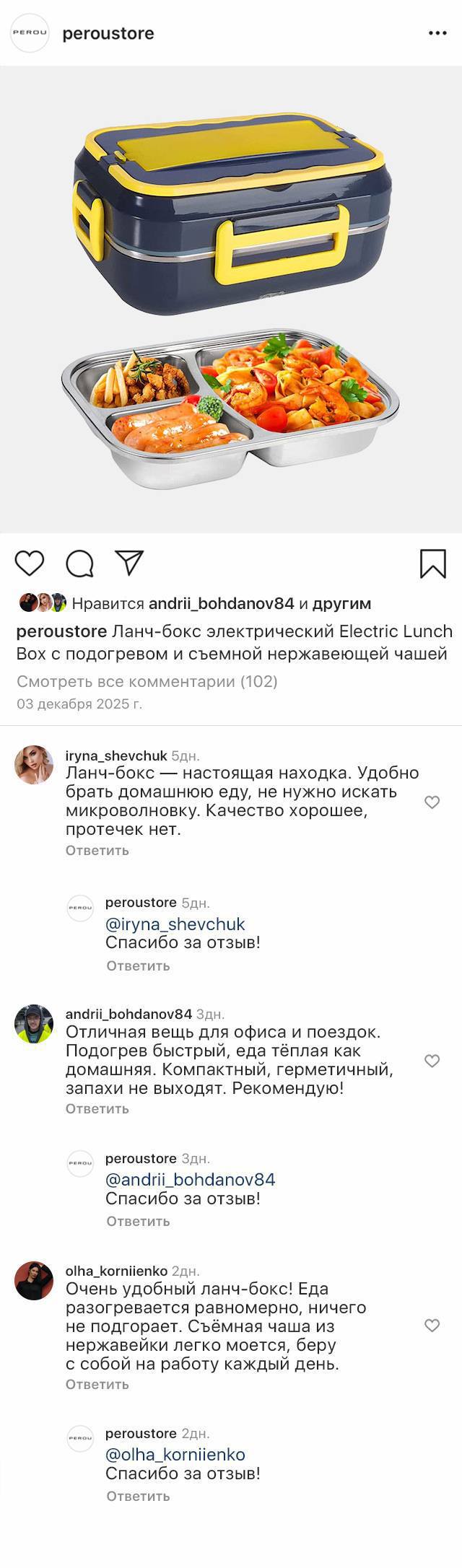The width and height of the screenshot is (462, 1568).
Task: Like iryna_shevchuk's comment
Action: click(432, 802)
